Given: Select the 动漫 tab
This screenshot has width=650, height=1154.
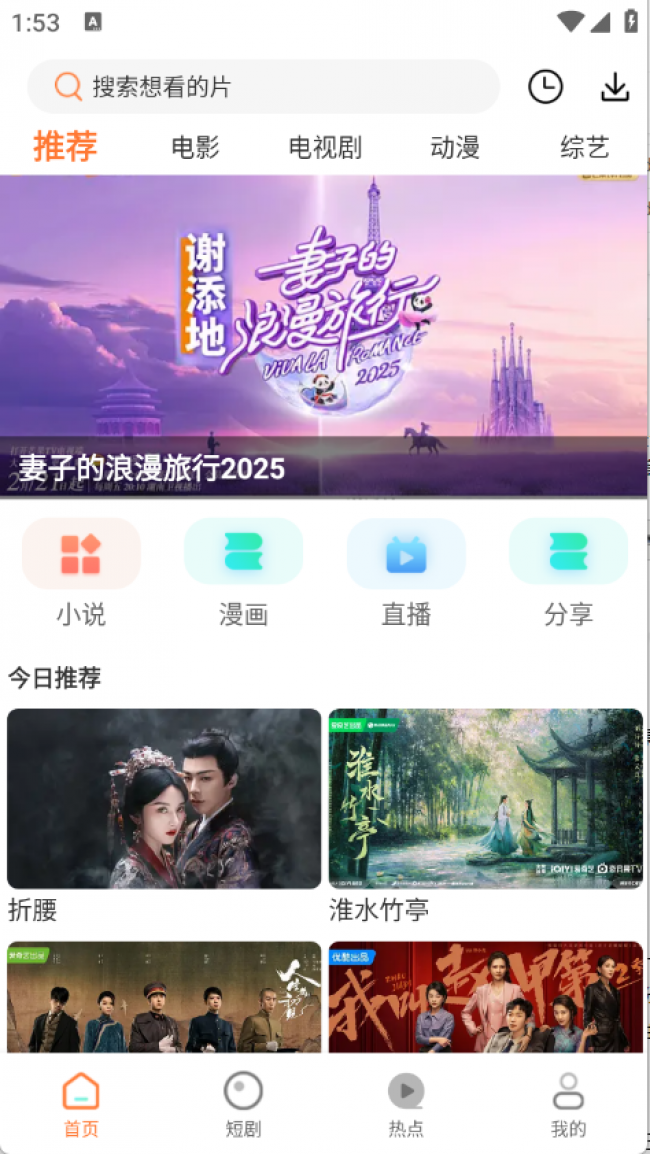Looking at the screenshot, I should [x=455, y=147].
